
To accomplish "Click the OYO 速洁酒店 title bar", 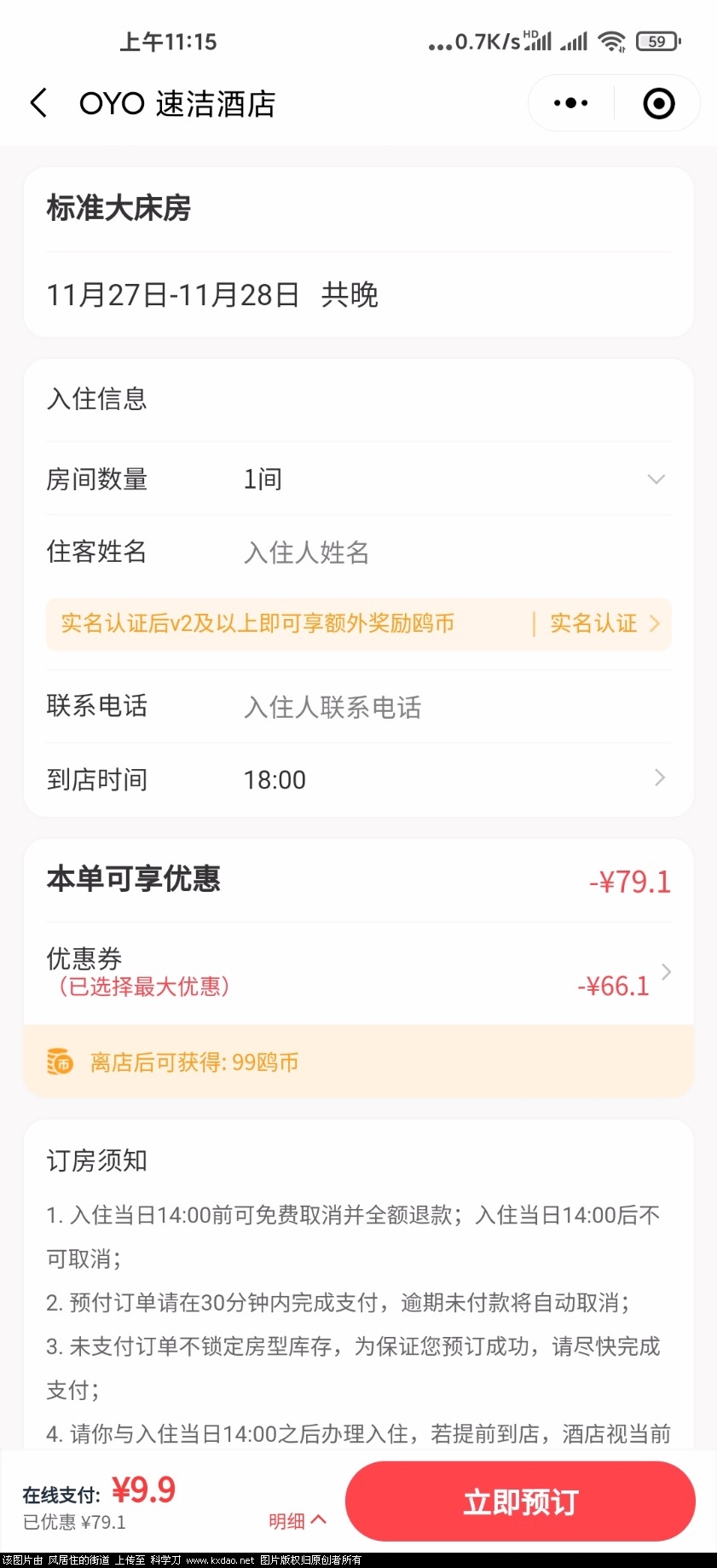I will pos(177,101).
